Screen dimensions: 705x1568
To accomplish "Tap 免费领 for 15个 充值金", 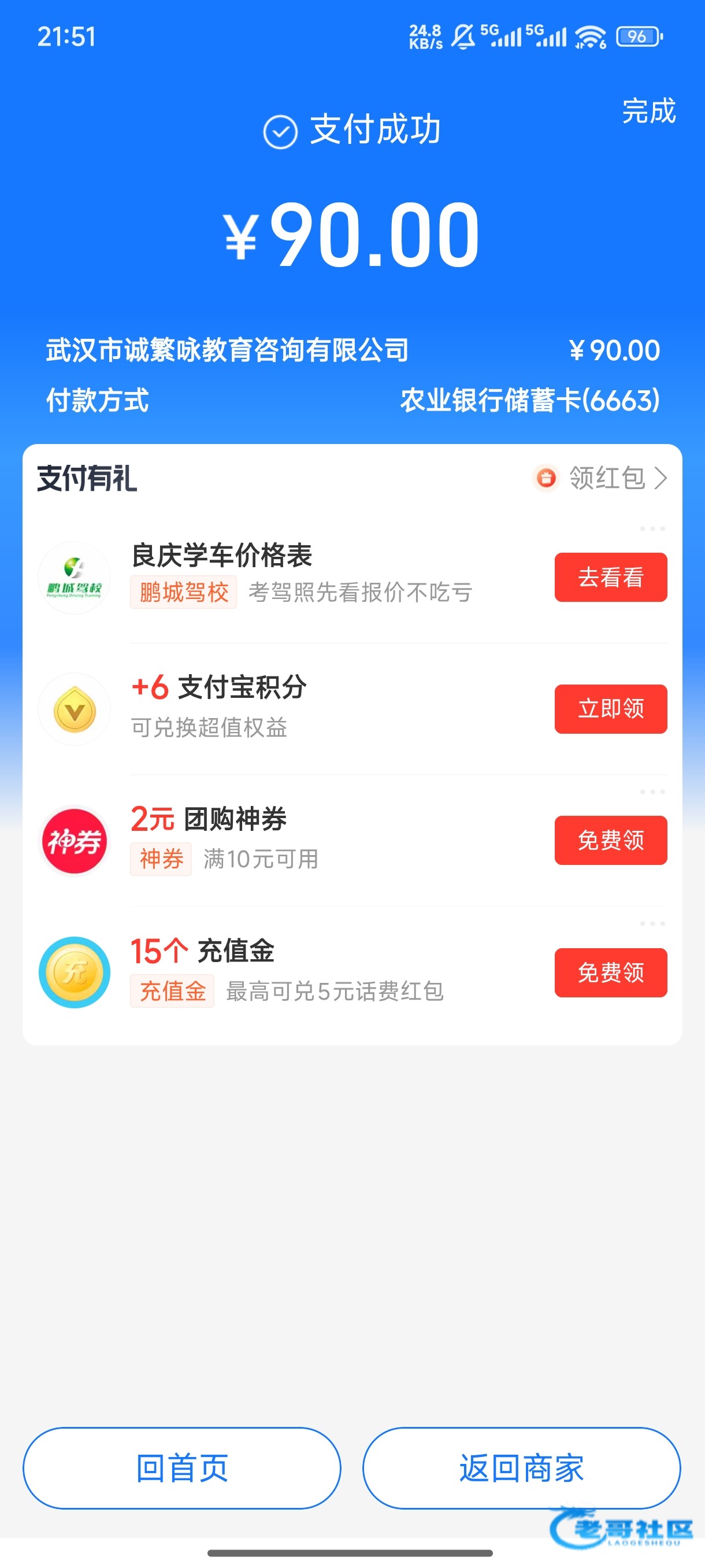I will (610, 972).
